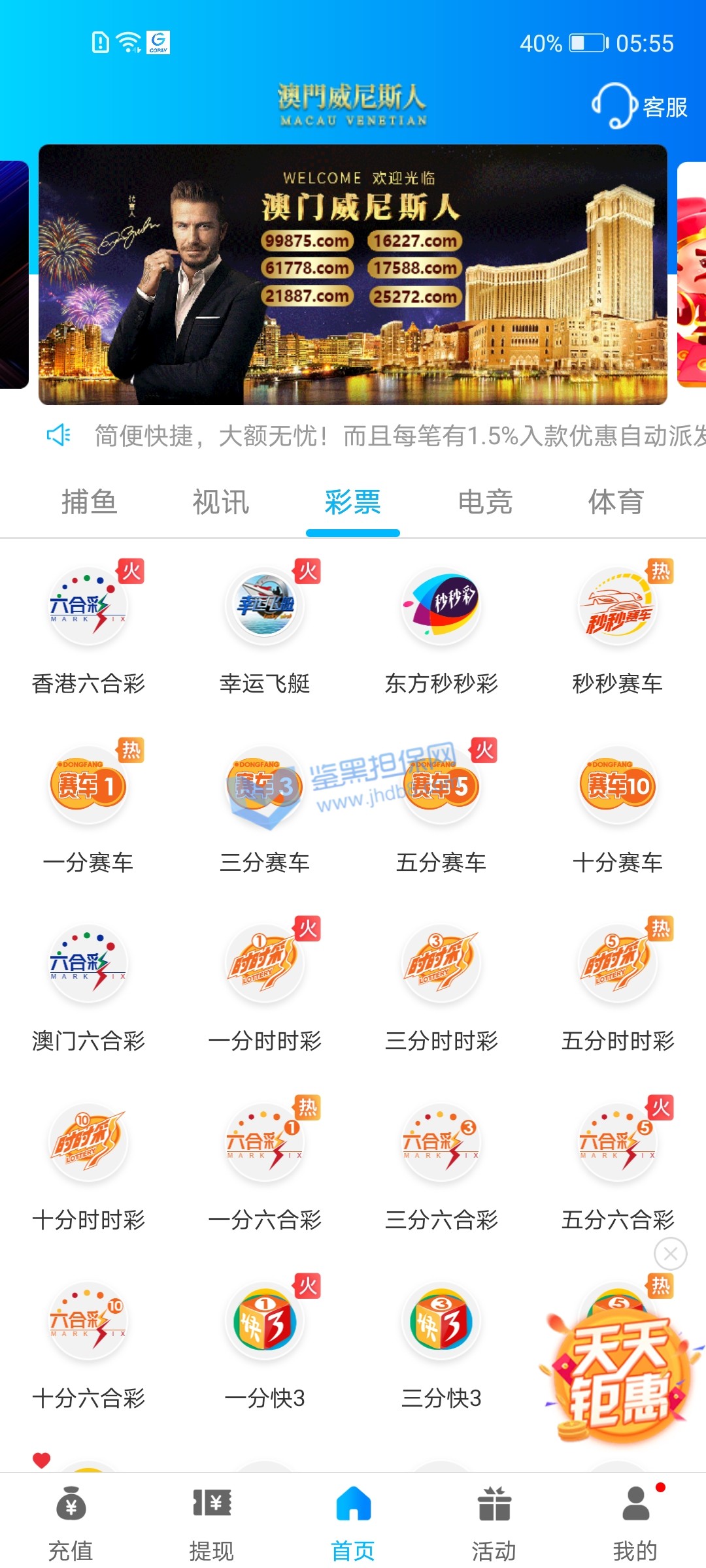This screenshot has width=706, height=1568.
Task: Launch the 幸运飞艇 game
Action: point(265,608)
